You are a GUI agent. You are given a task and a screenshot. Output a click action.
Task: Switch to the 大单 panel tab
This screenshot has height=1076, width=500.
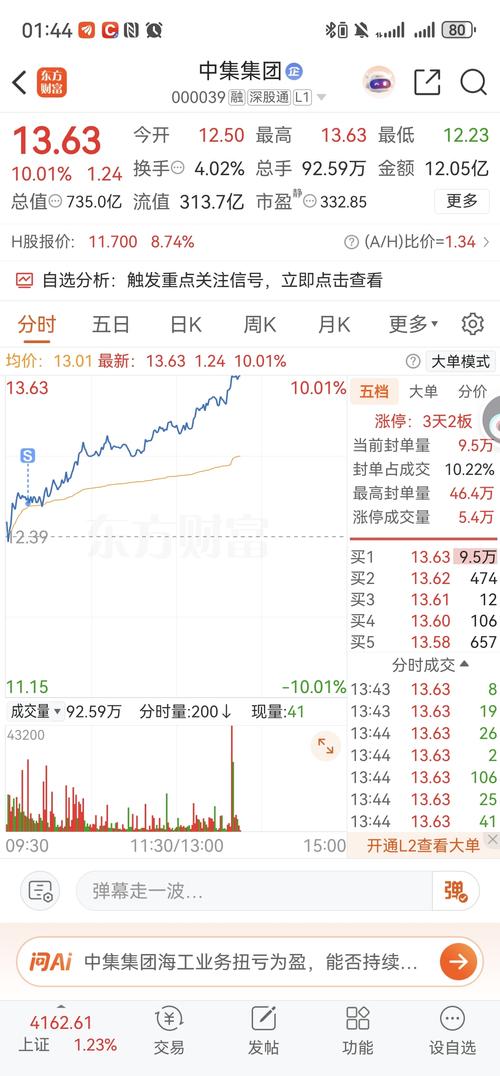(423, 391)
